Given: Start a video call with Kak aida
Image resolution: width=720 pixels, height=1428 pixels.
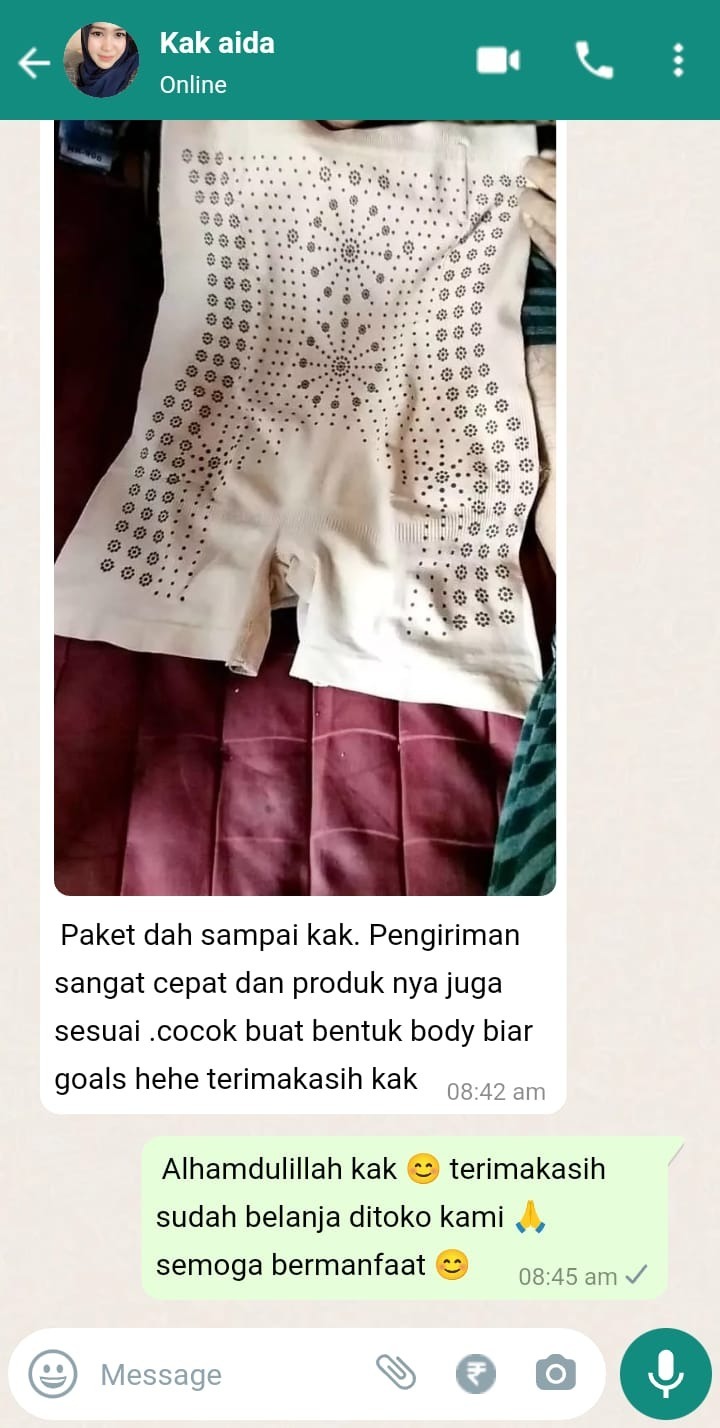Looking at the screenshot, I should click(x=497, y=61).
